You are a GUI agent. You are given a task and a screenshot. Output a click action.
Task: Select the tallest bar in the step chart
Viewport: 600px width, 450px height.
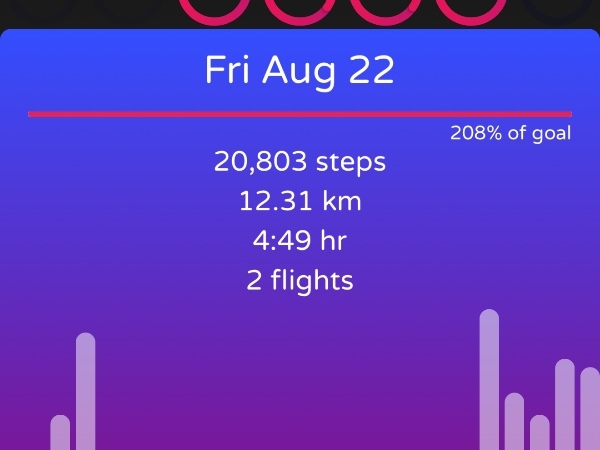pos(489,380)
